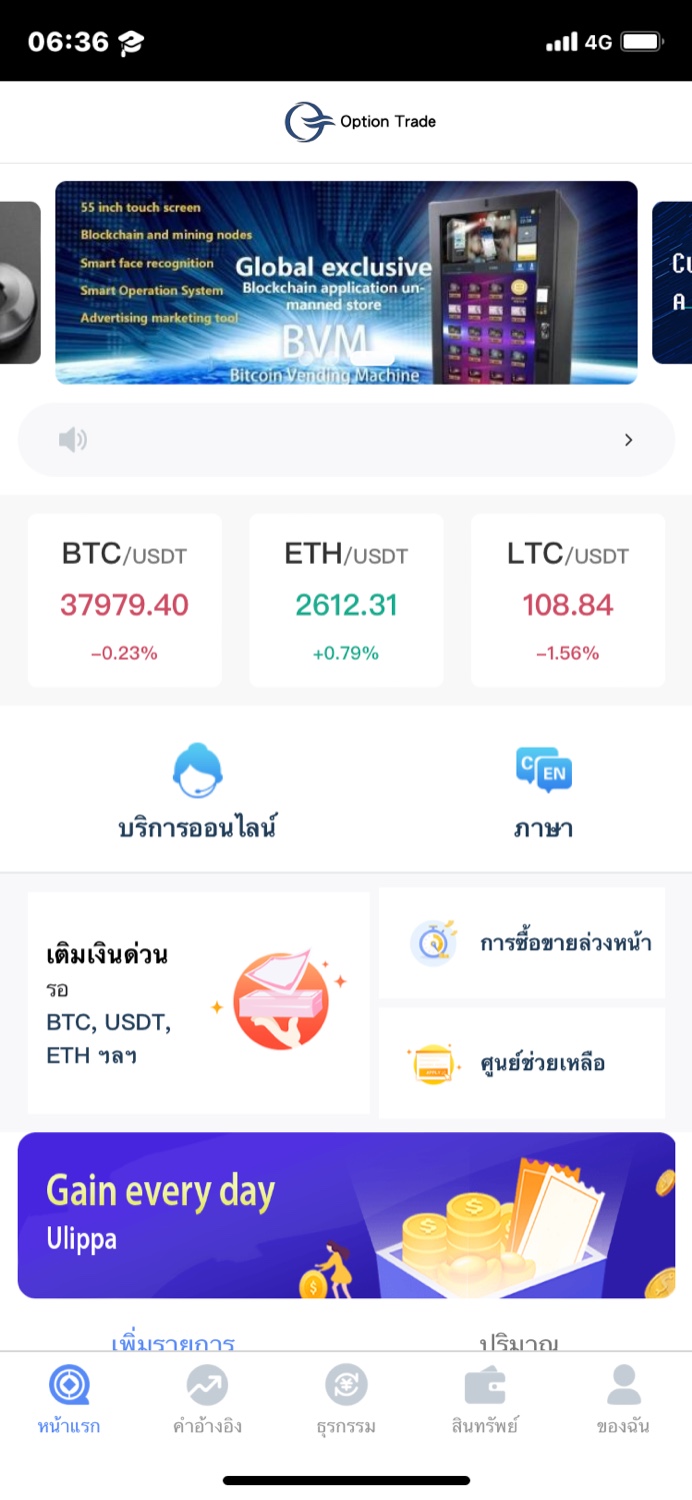Go to the ของฉัน profile tab

623,1400
